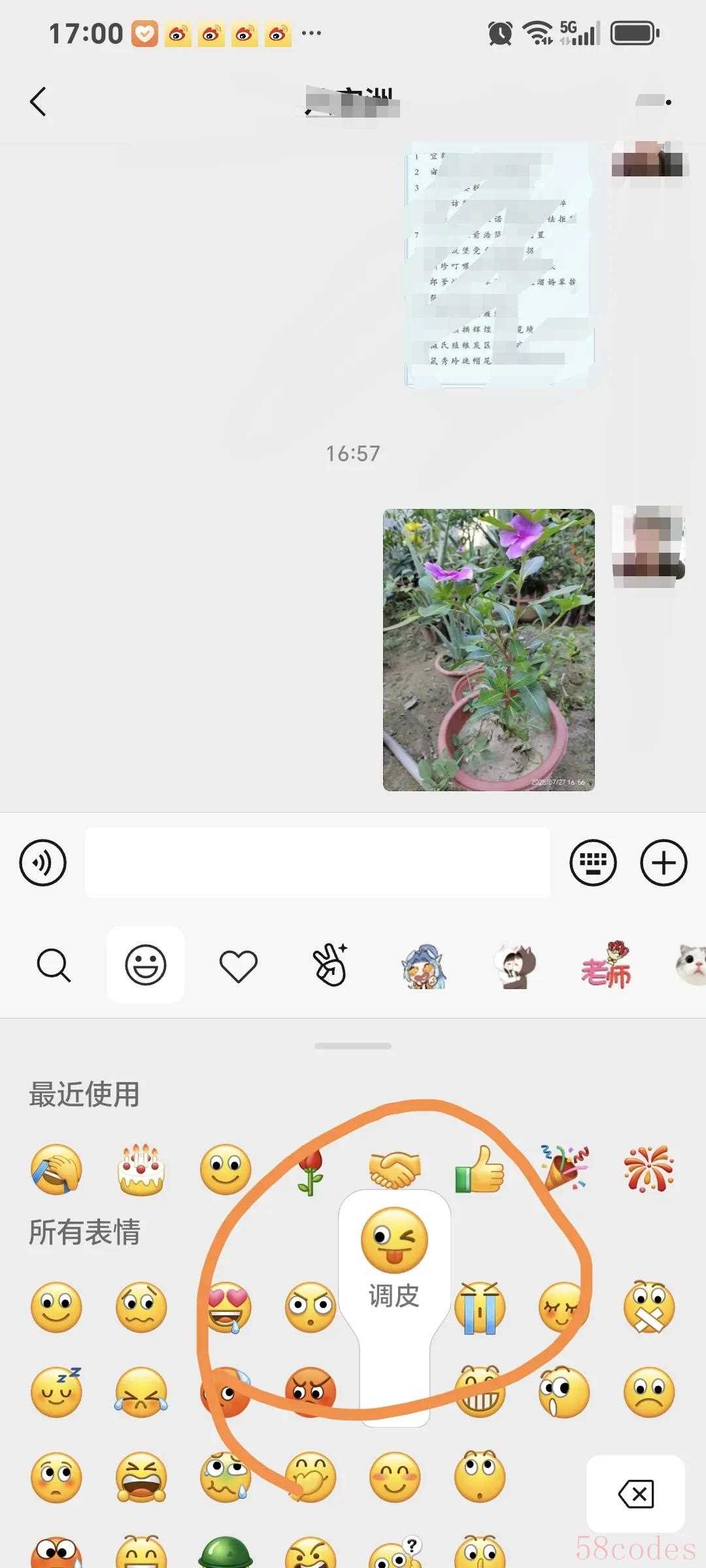Image resolution: width=706 pixels, height=1568 pixels.
Task: Go back from the chat
Action: tap(38, 102)
